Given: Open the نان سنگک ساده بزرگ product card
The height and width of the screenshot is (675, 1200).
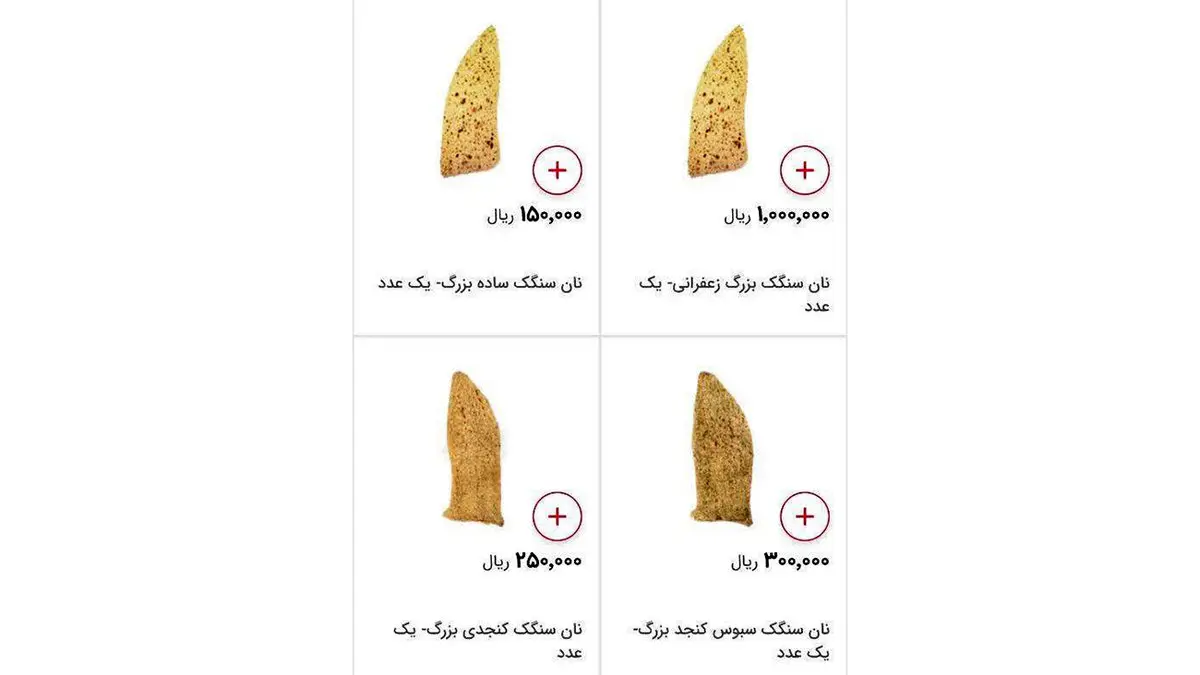Looking at the screenshot, I should (479, 283).
